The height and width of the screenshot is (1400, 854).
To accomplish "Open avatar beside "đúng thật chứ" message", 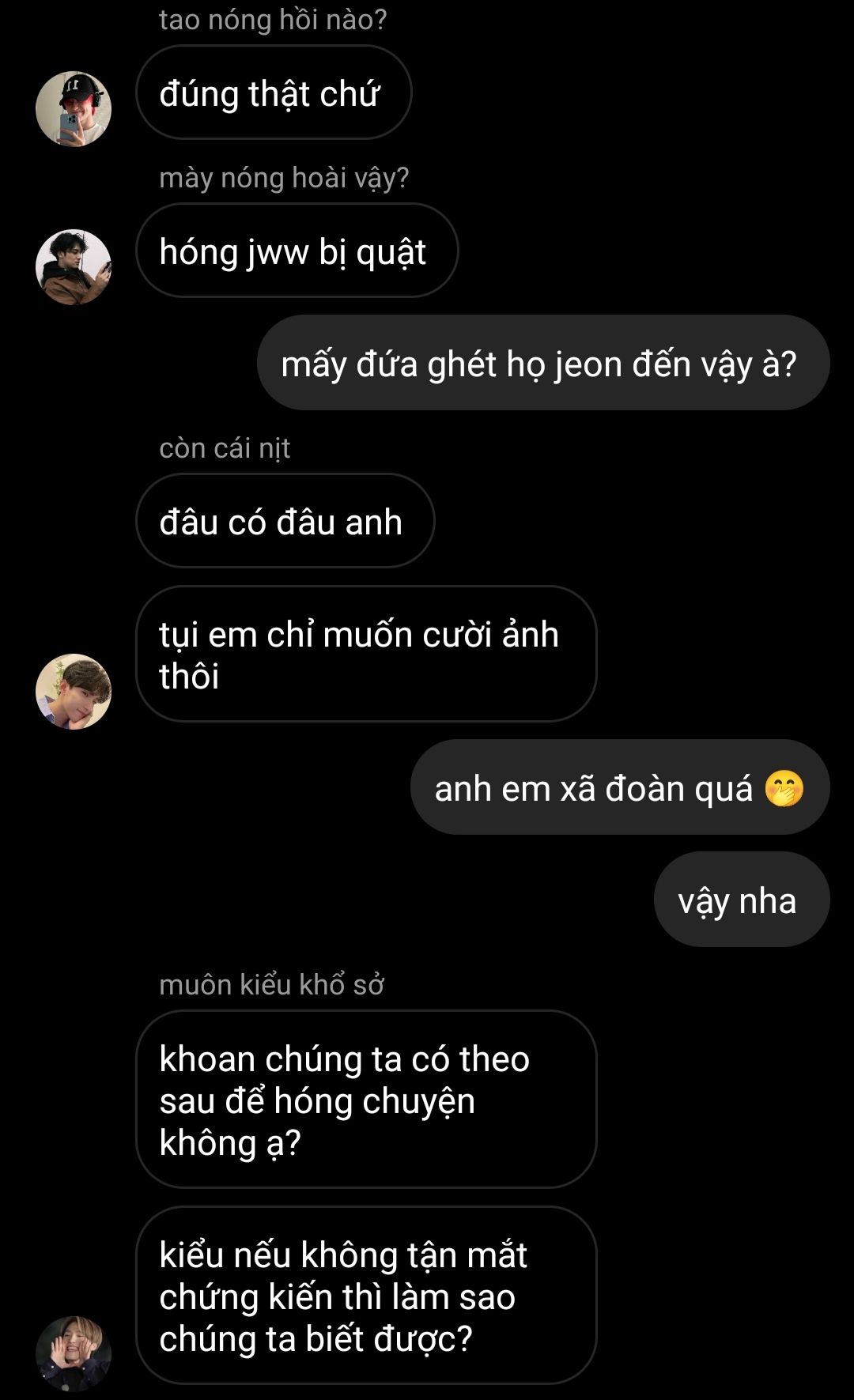I will [74, 109].
